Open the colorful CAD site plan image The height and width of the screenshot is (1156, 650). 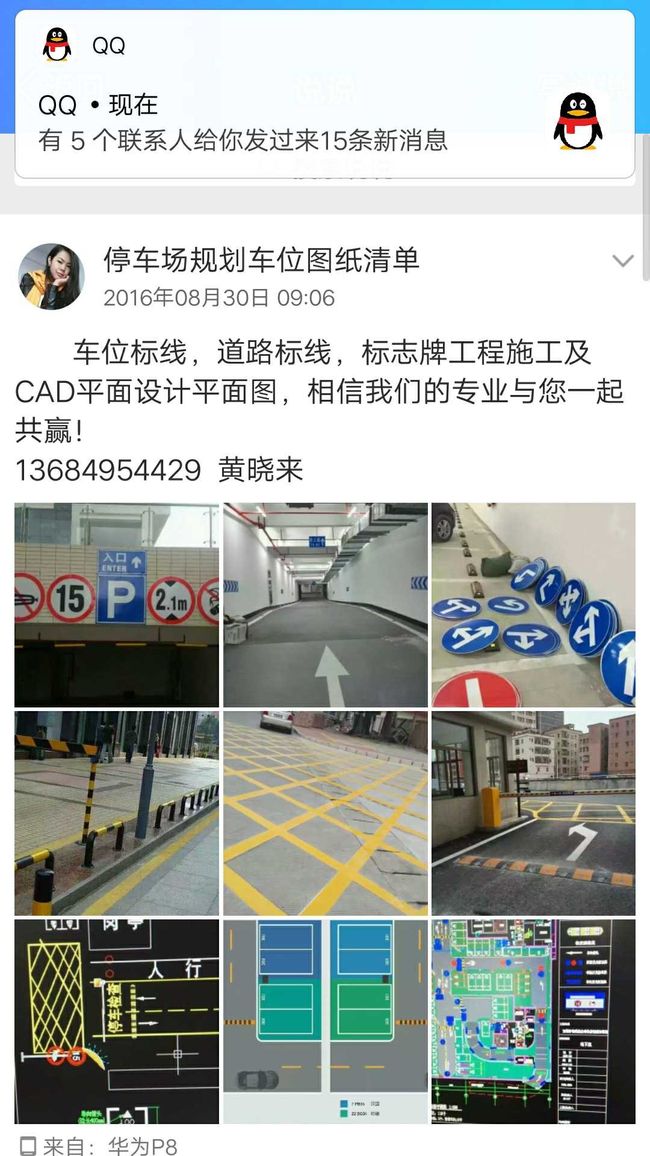coord(534,1021)
